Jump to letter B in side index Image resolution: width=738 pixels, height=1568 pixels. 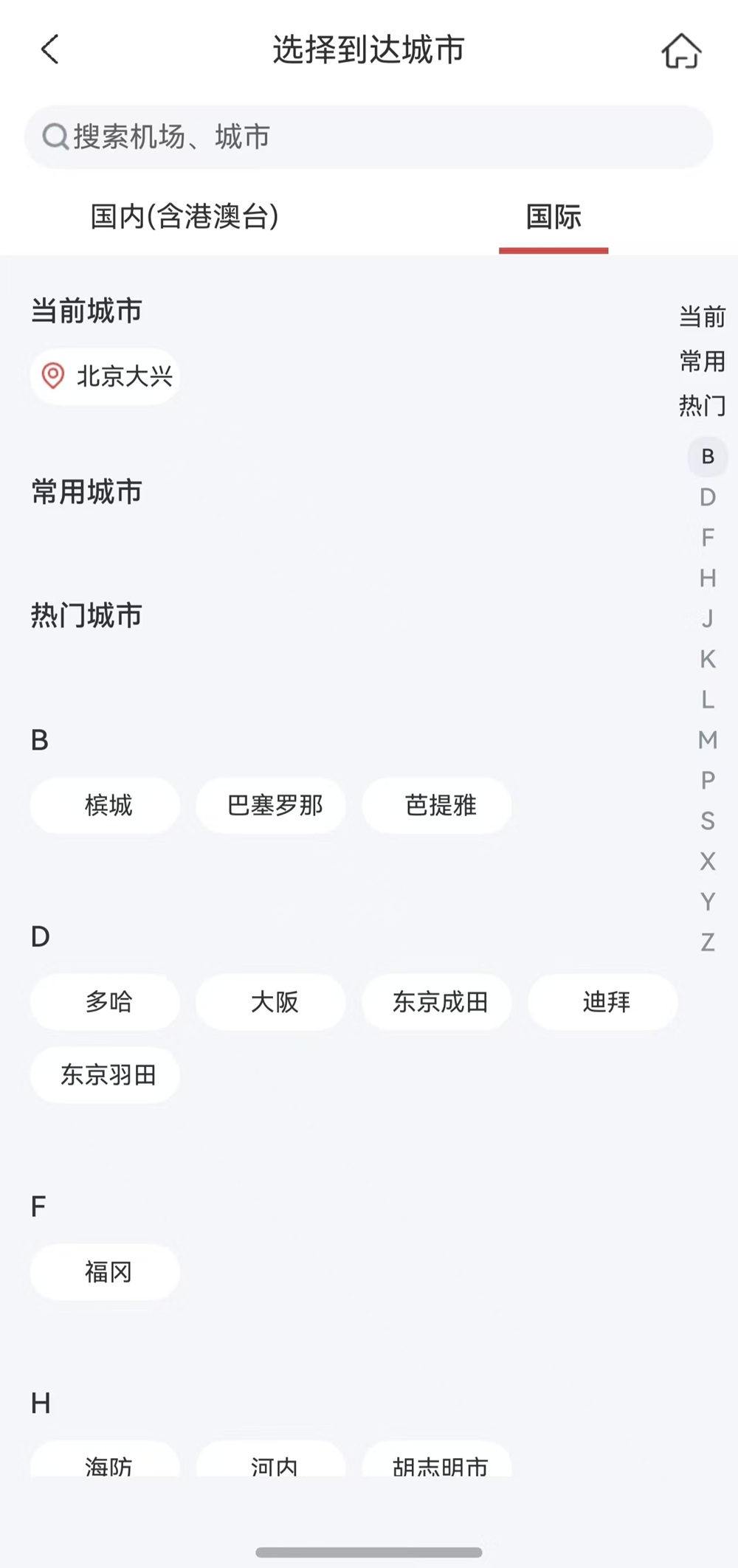click(707, 456)
